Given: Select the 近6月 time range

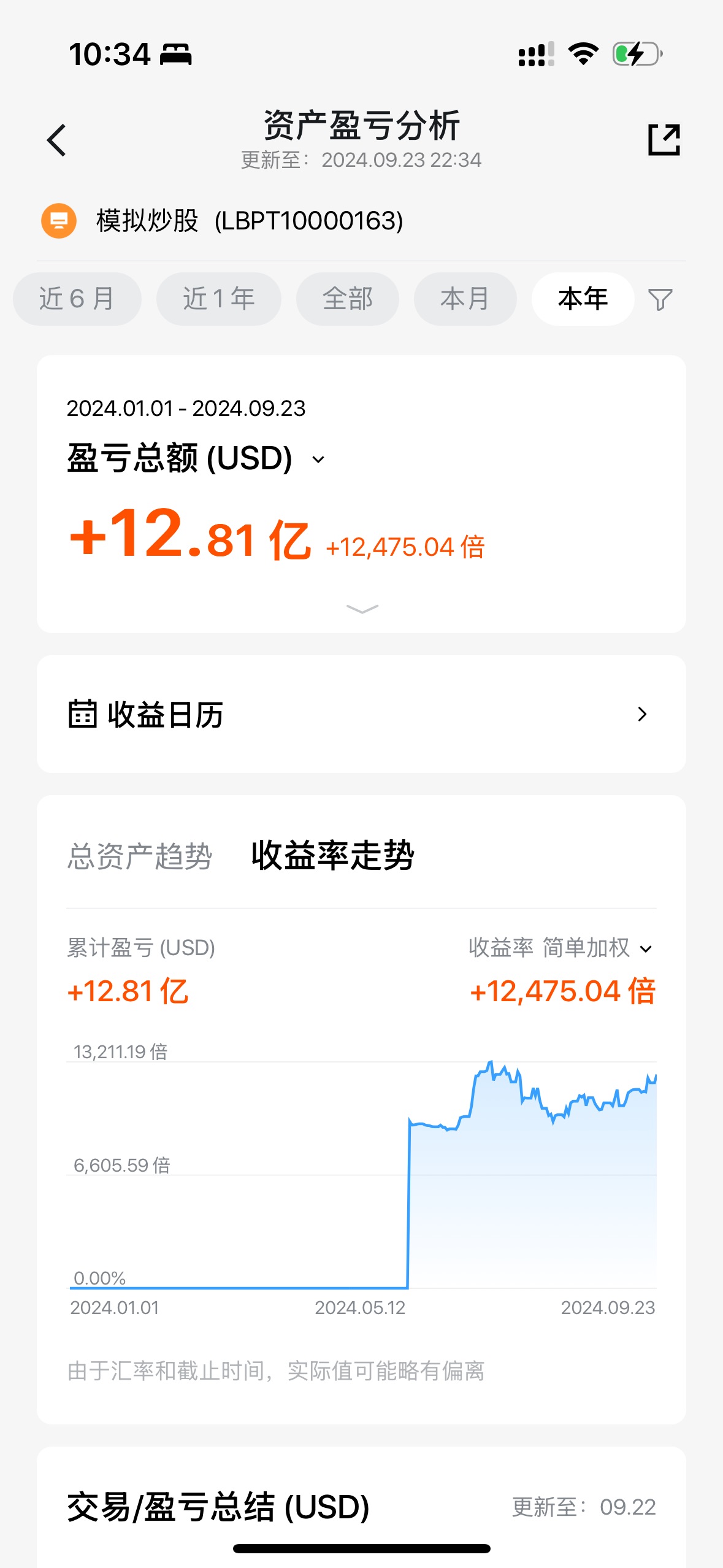Looking at the screenshot, I should pyautogui.click(x=77, y=299).
